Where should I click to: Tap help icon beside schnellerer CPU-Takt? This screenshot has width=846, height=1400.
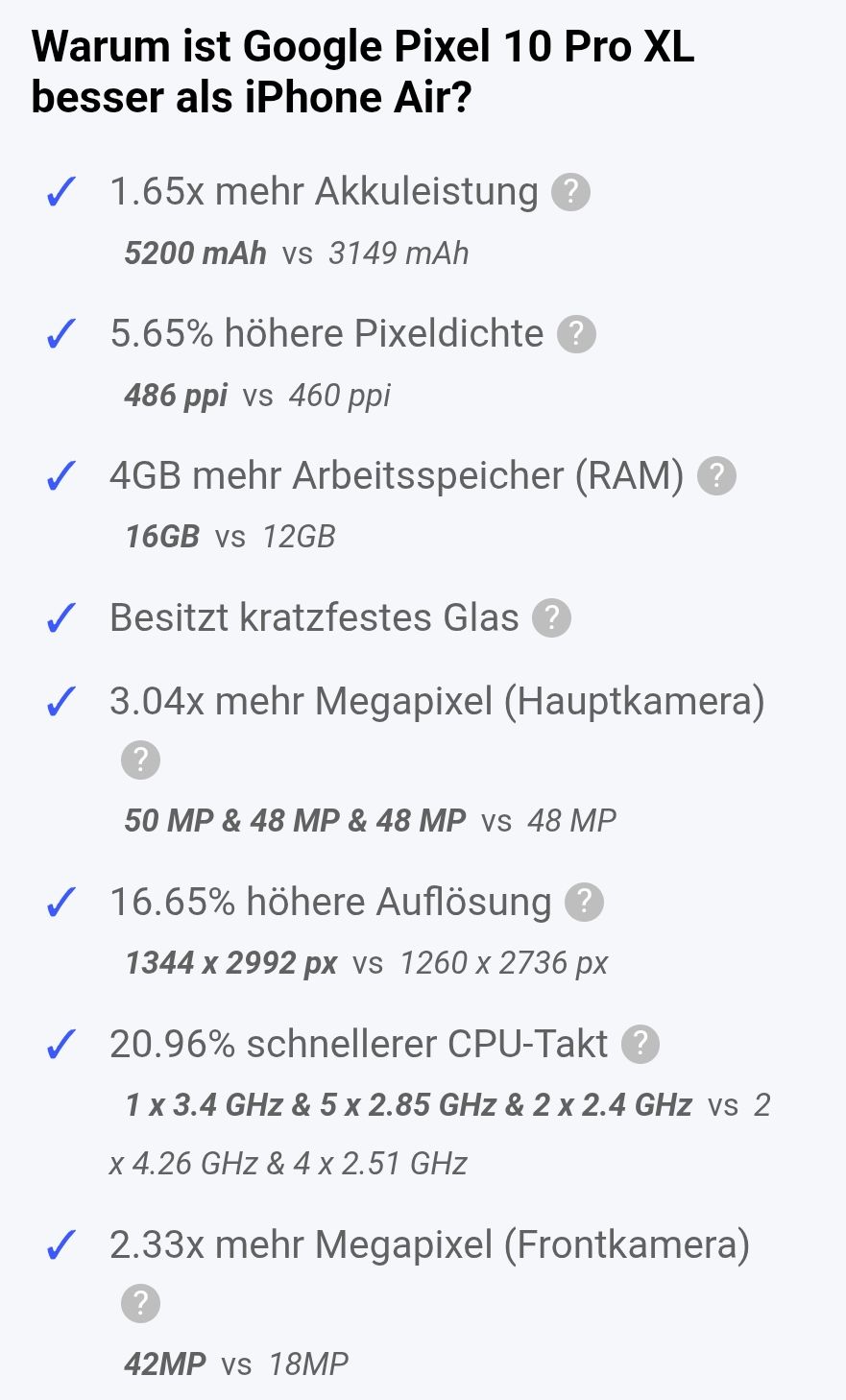[x=641, y=1045]
